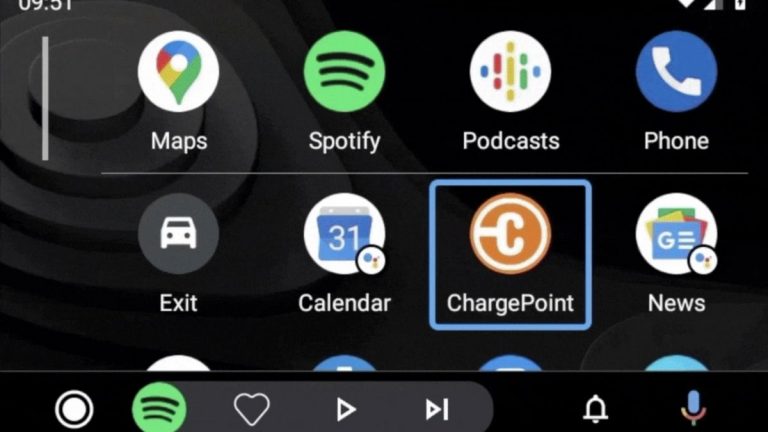The width and height of the screenshot is (768, 432).
Task: Play the current track
Action: pos(345,408)
